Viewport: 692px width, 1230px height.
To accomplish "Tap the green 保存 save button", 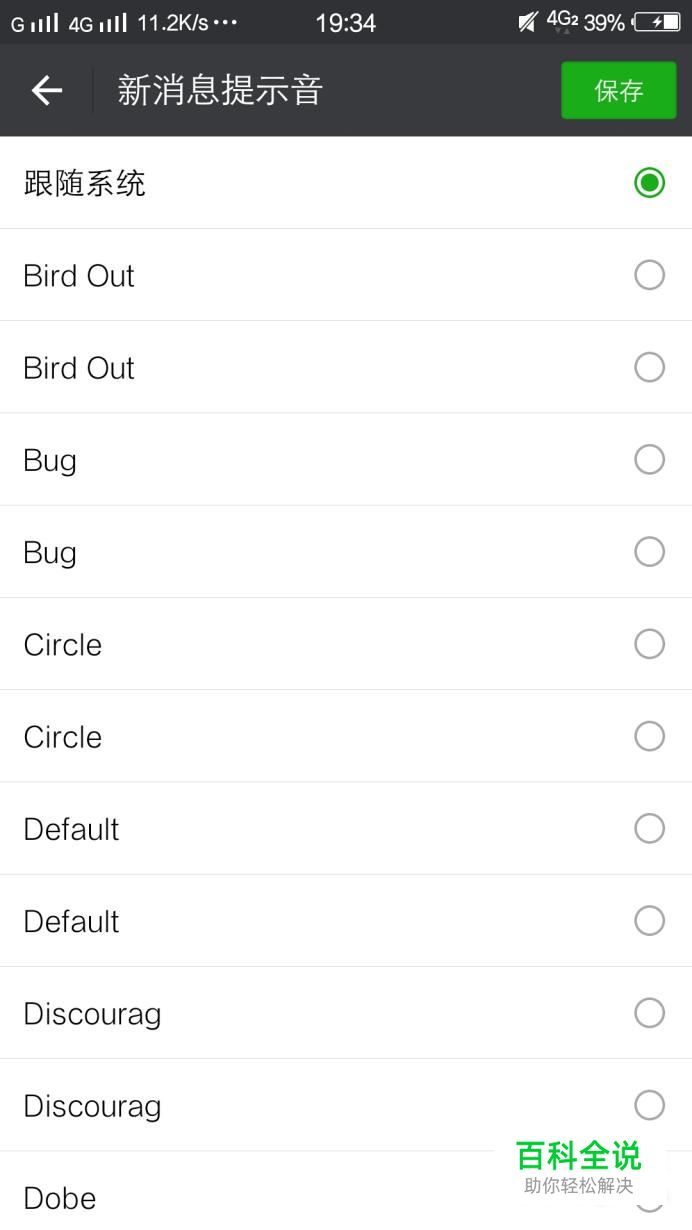I will (x=618, y=91).
